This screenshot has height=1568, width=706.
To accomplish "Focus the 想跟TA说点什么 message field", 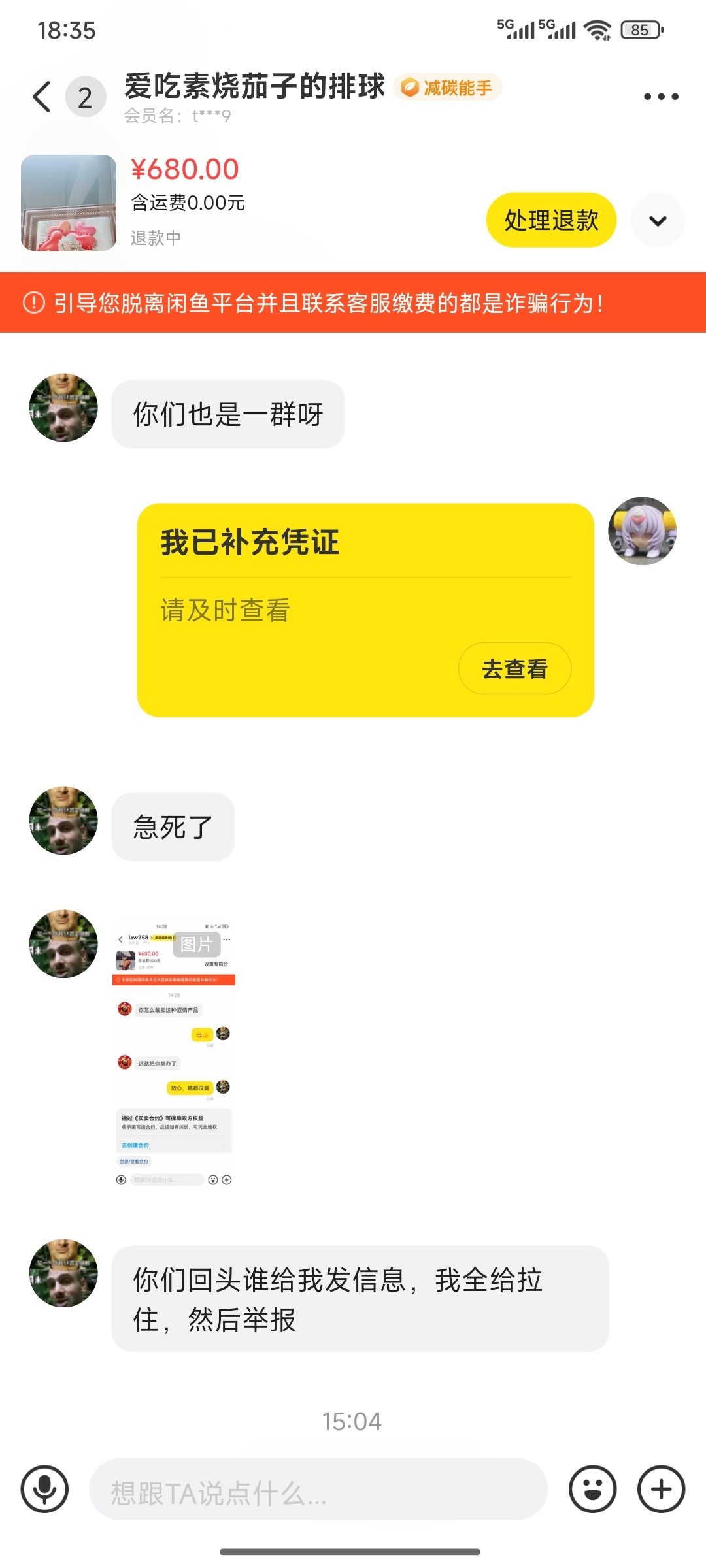I will (x=318, y=1489).
